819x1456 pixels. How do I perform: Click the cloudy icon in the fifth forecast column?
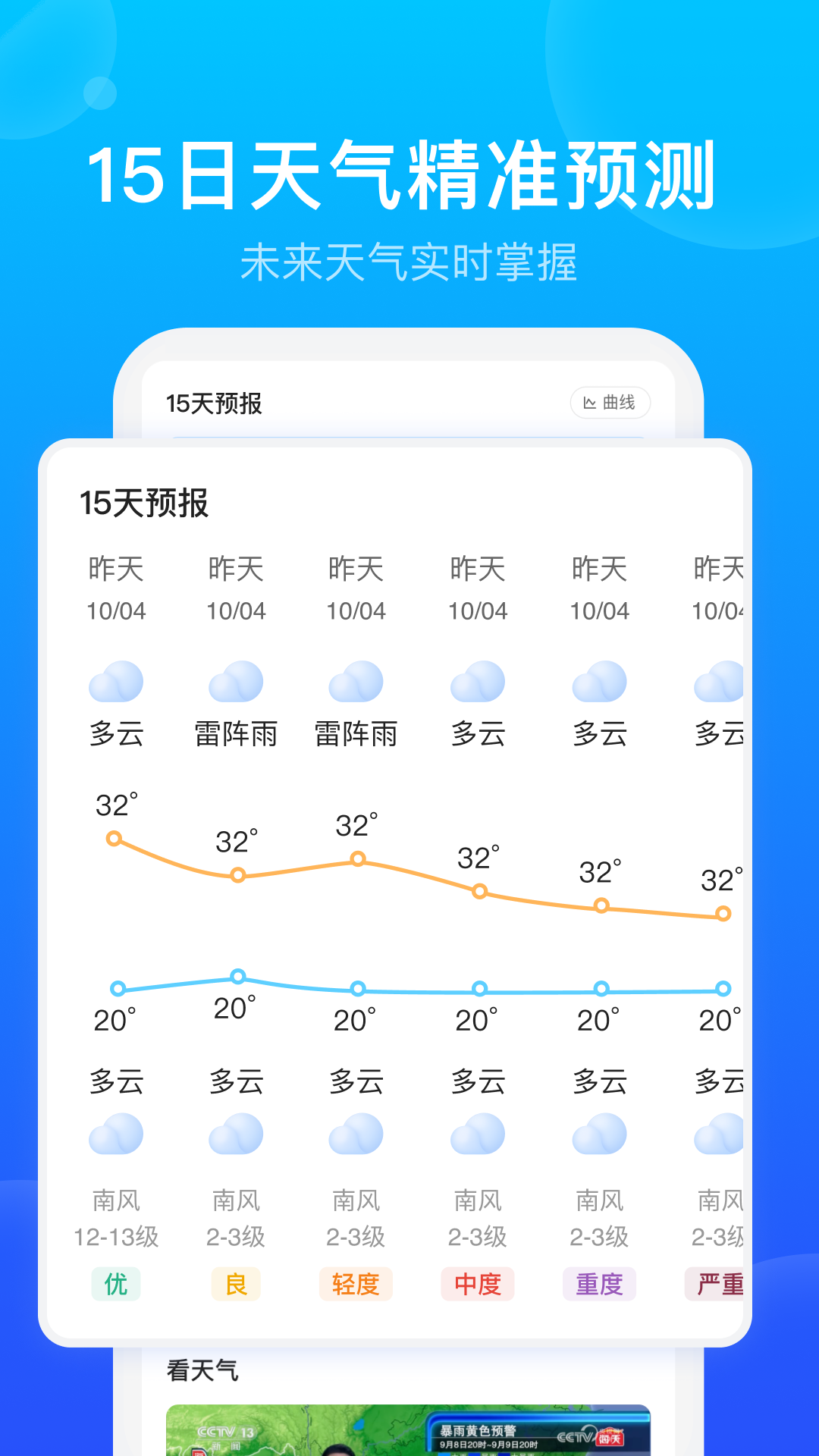pyautogui.click(x=600, y=682)
